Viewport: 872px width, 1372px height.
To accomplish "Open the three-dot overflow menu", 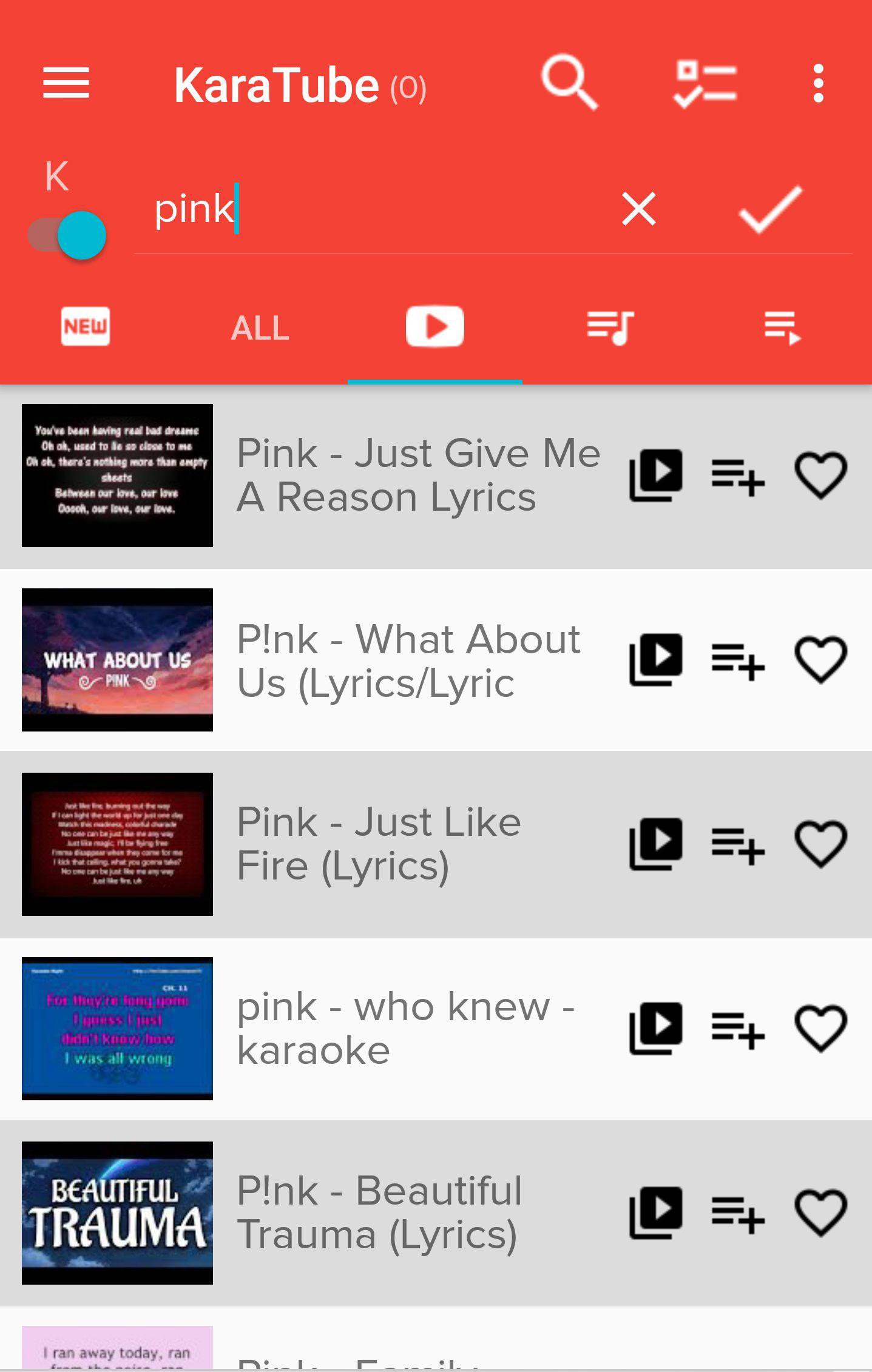I will coord(819,83).
